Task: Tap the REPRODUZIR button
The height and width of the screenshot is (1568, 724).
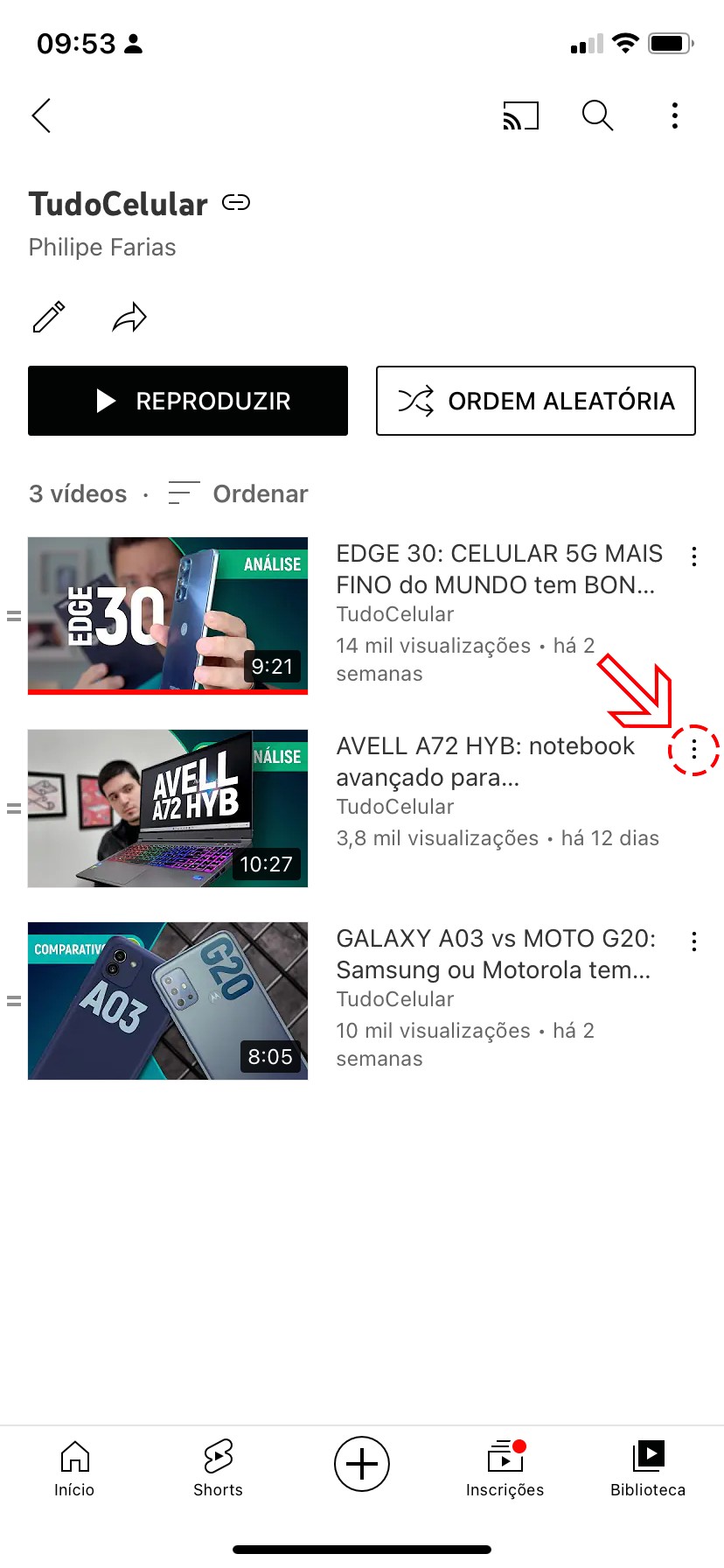Action: pyautogui.click(x=188, y=401)
